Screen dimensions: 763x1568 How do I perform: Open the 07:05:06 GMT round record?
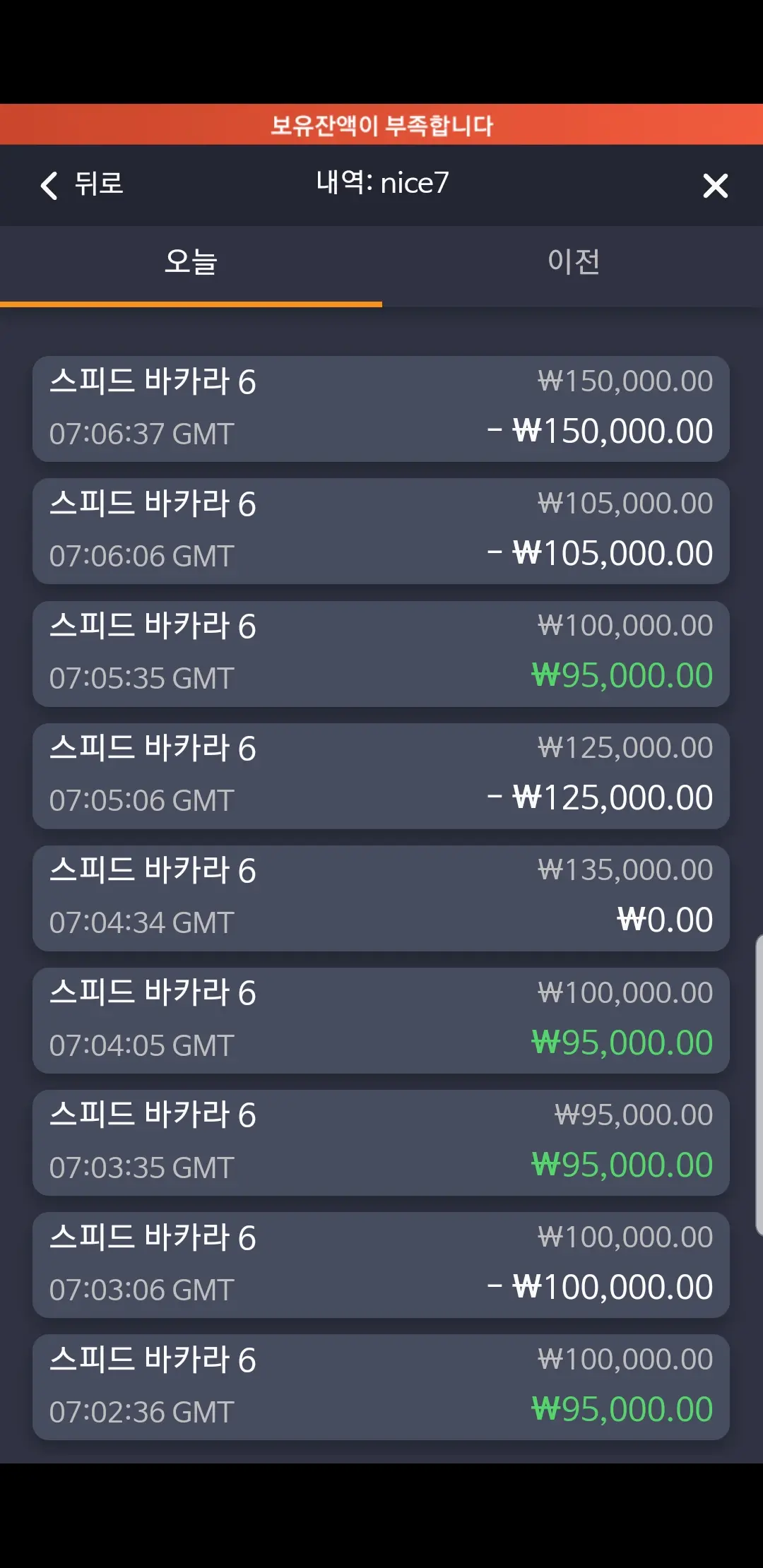coord(381,776)
